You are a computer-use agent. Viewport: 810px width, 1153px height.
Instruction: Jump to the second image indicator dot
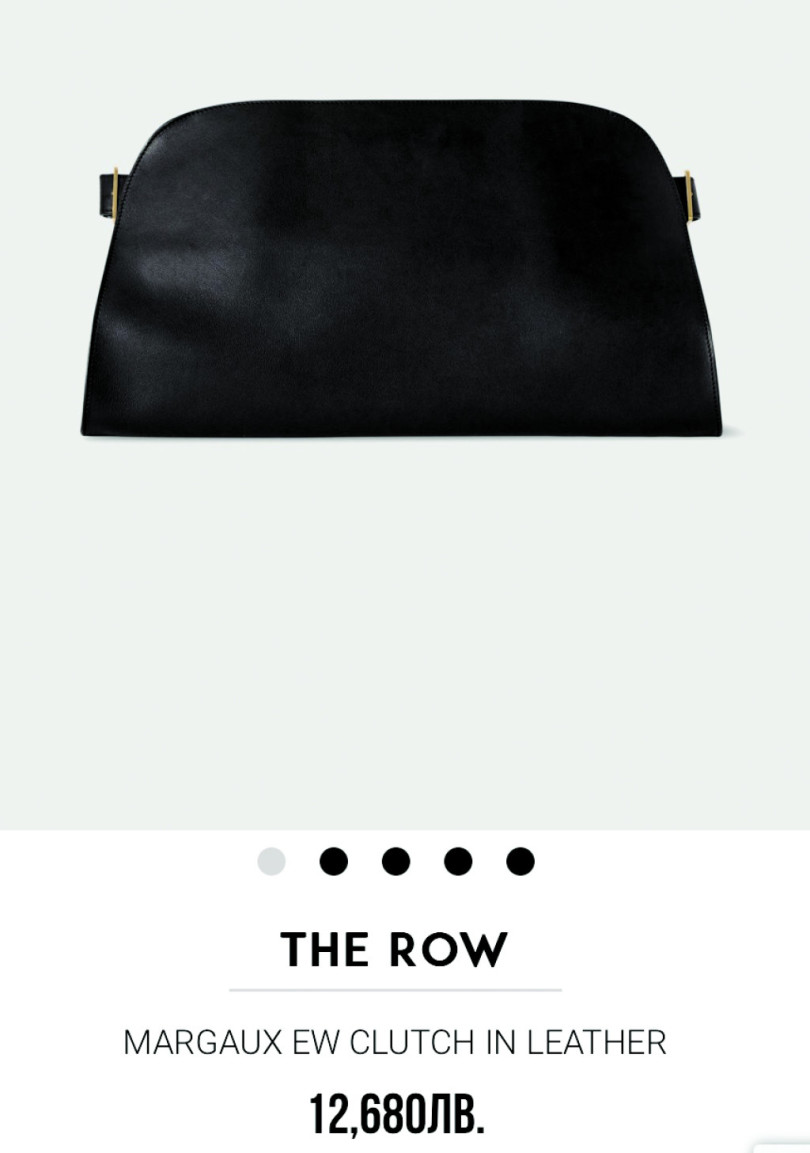point(333,861)
